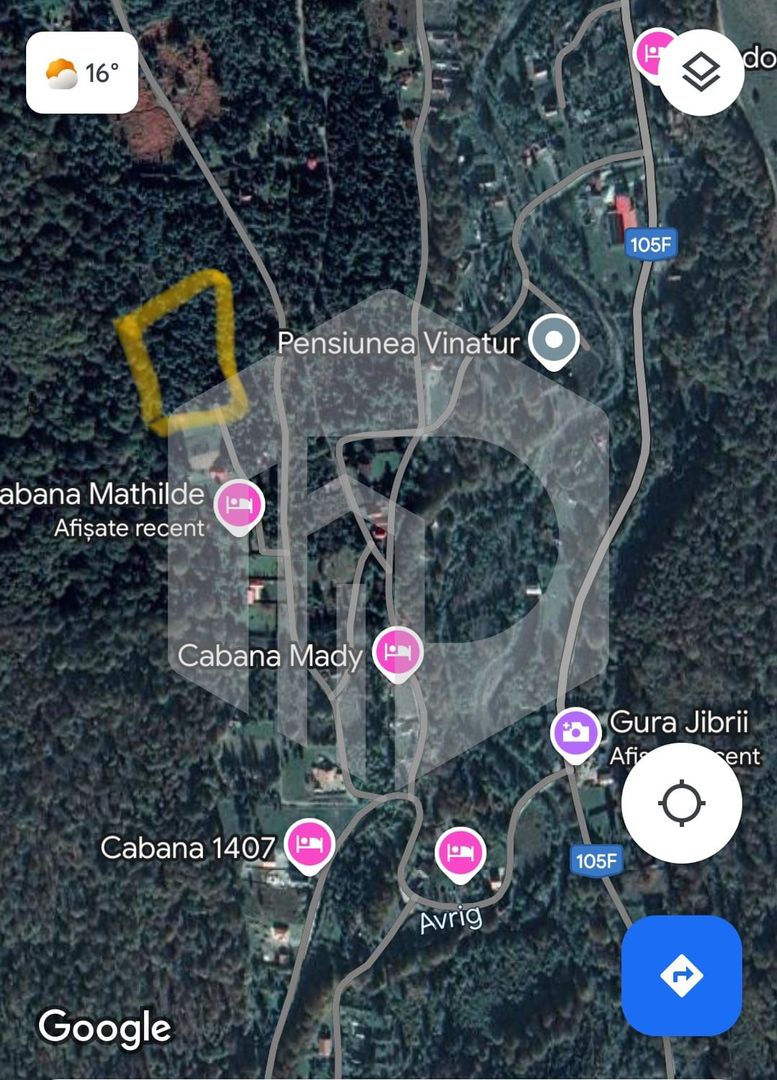777x1080 pixels.
Task: Click the Cabana Mady text label
Action: click(271, 657)
